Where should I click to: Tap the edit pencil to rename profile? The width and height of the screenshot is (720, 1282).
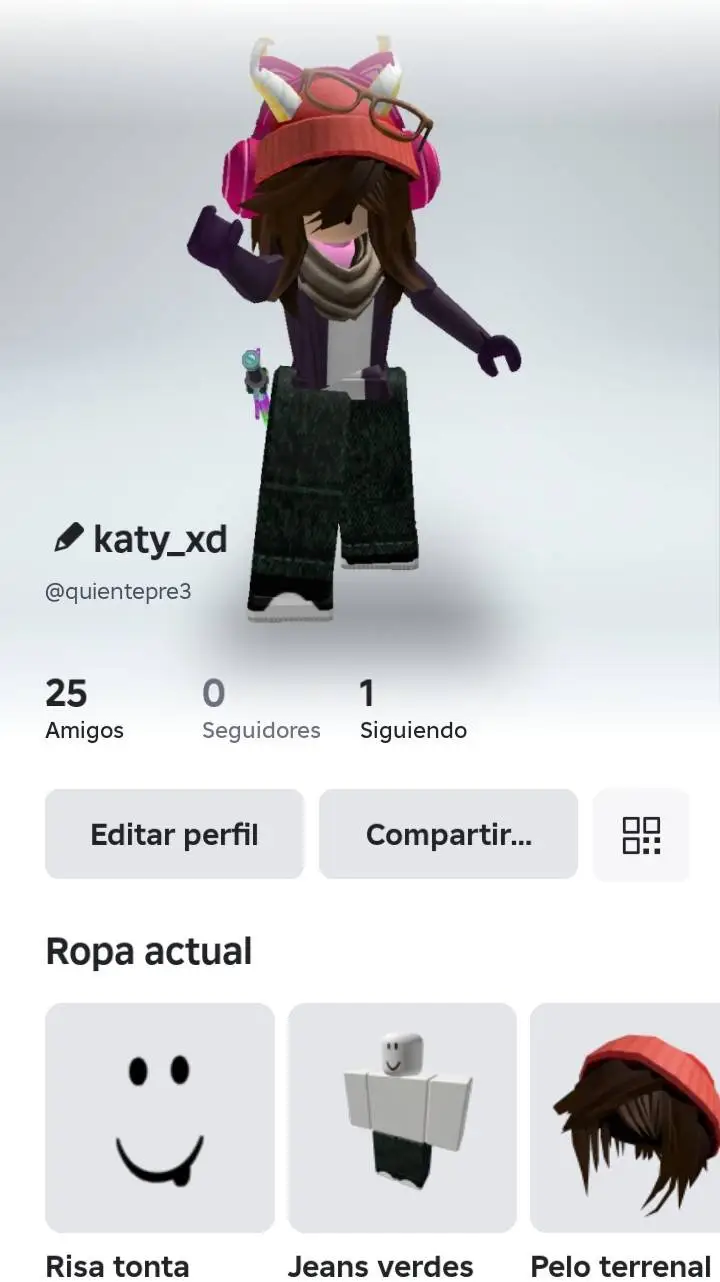pyautogui.click(x=67, y=537)
